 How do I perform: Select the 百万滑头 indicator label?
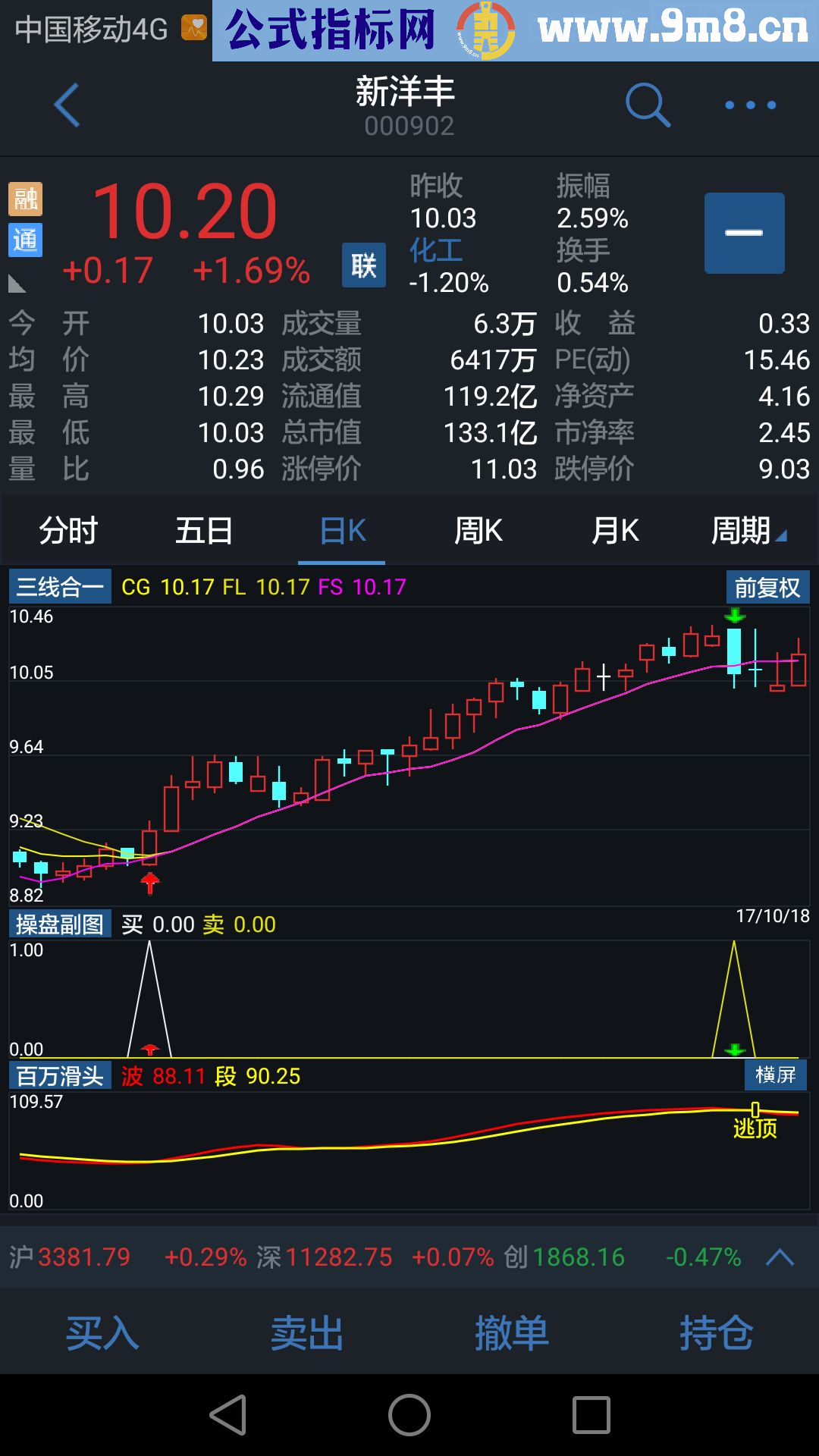pos(61,1075)
